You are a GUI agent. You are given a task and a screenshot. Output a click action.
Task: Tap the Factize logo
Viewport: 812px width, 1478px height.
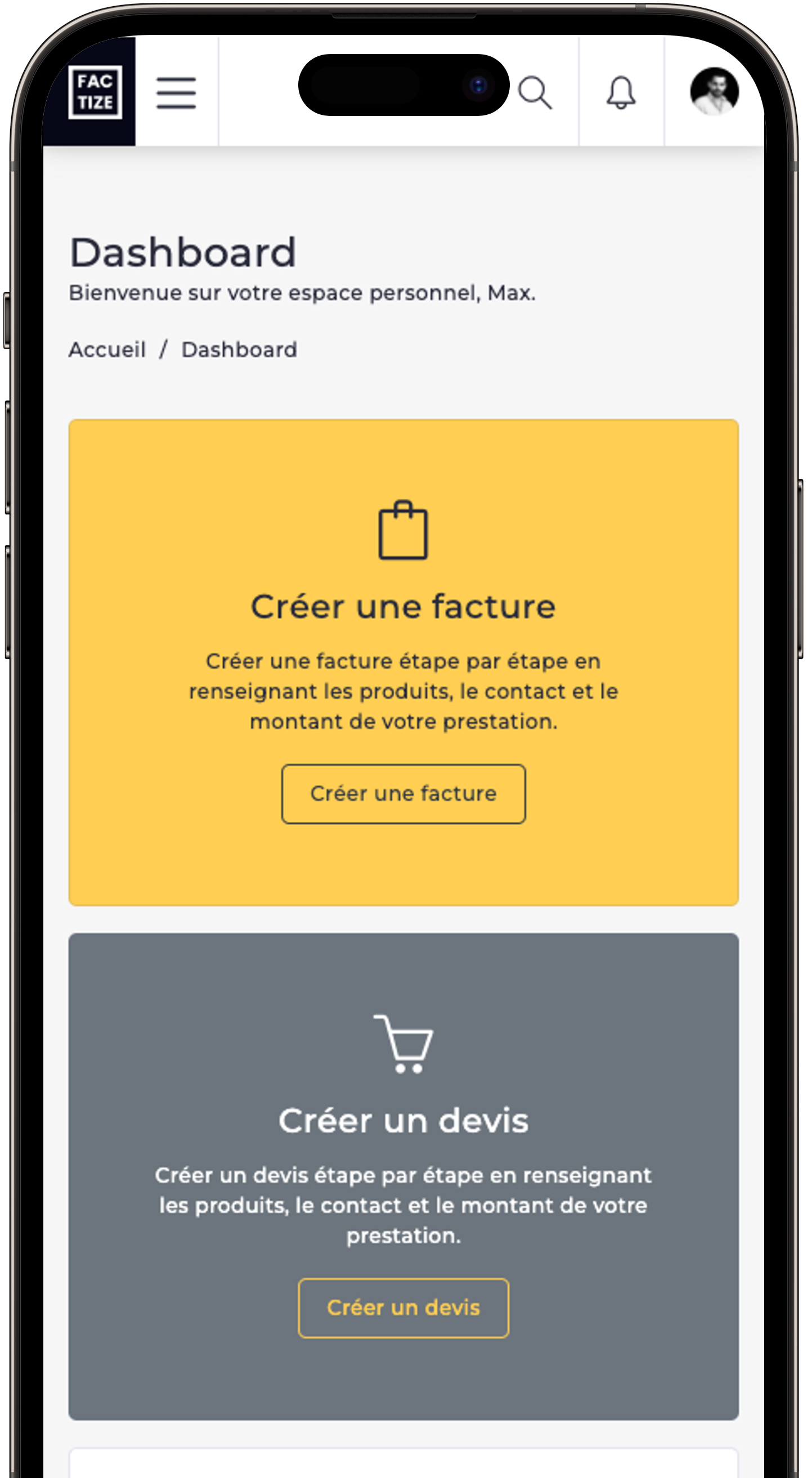tap(95, 92)
